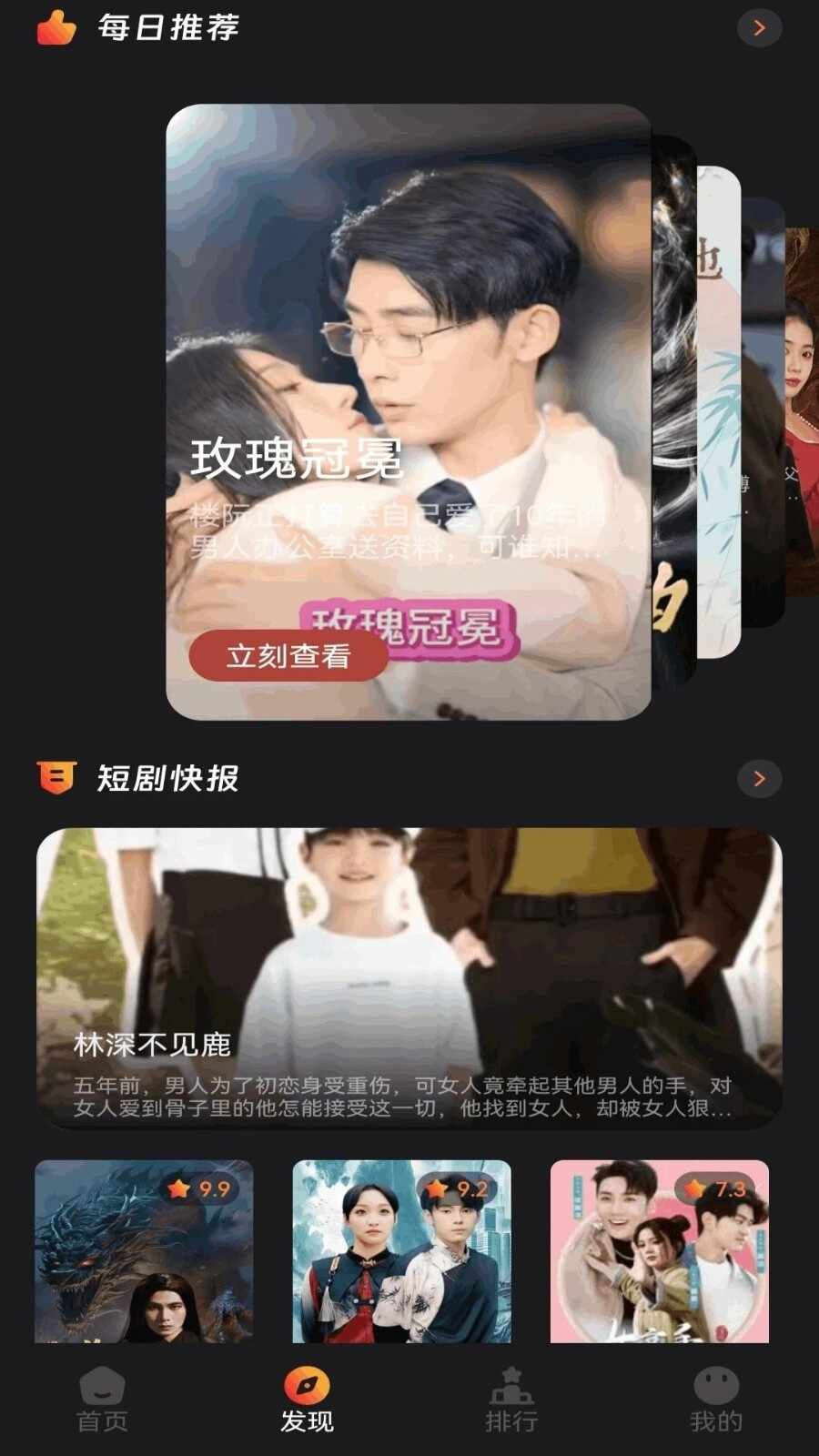Viewport: 819px width, 1456px height.
Task: Open the 玫瑰冠冕 featured drama card
Action: [408, 364]
